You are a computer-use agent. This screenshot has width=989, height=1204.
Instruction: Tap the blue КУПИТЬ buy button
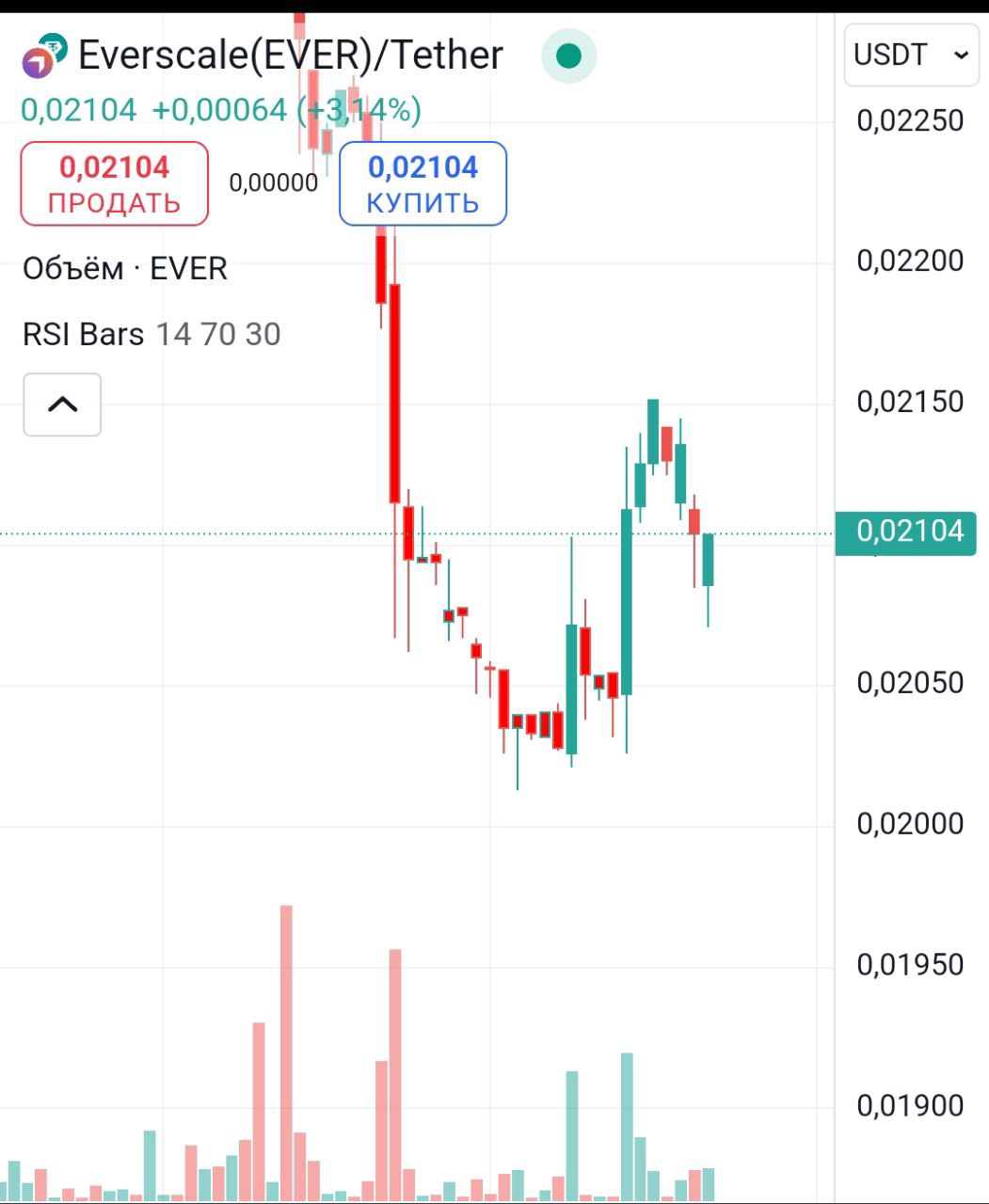pos(423,183)
